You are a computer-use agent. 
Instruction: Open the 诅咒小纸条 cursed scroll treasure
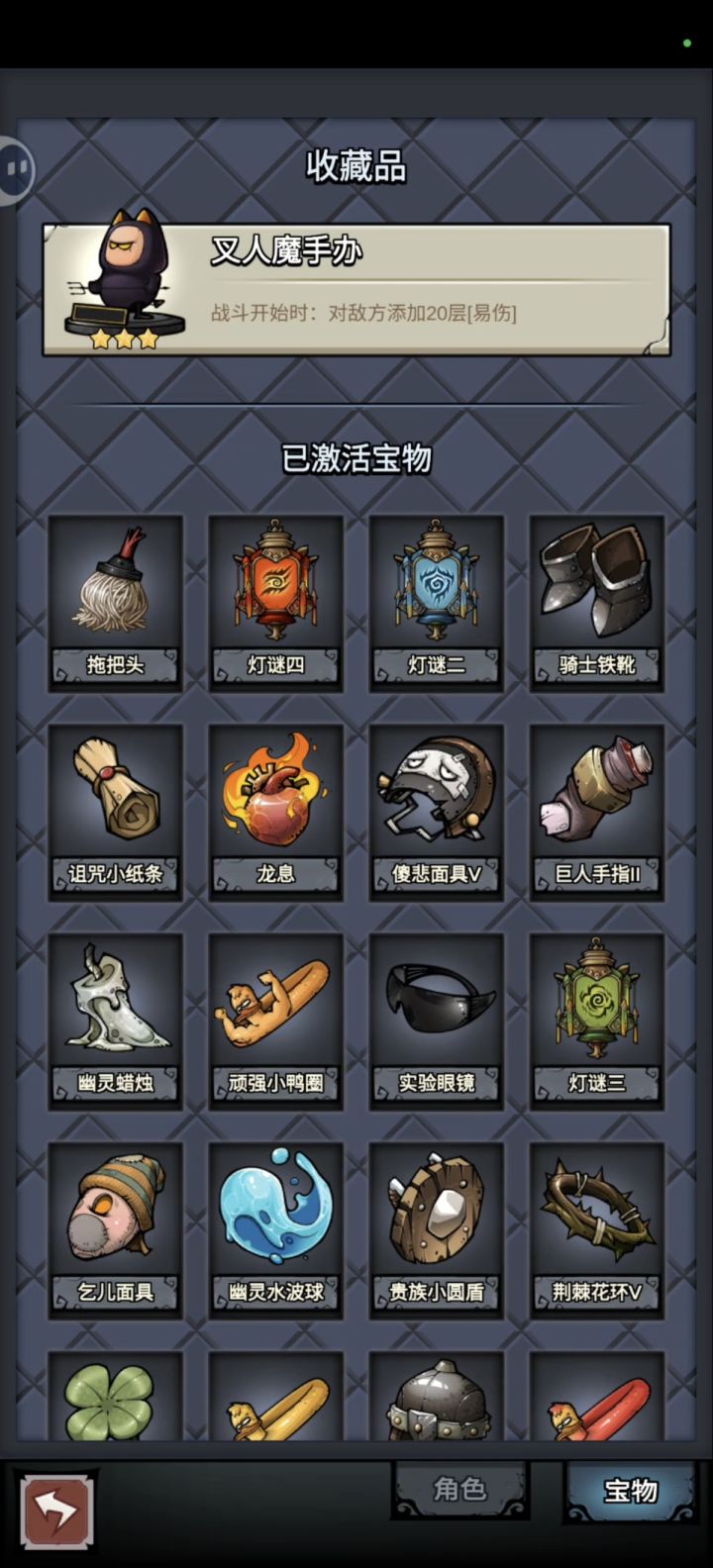point(116,802)
